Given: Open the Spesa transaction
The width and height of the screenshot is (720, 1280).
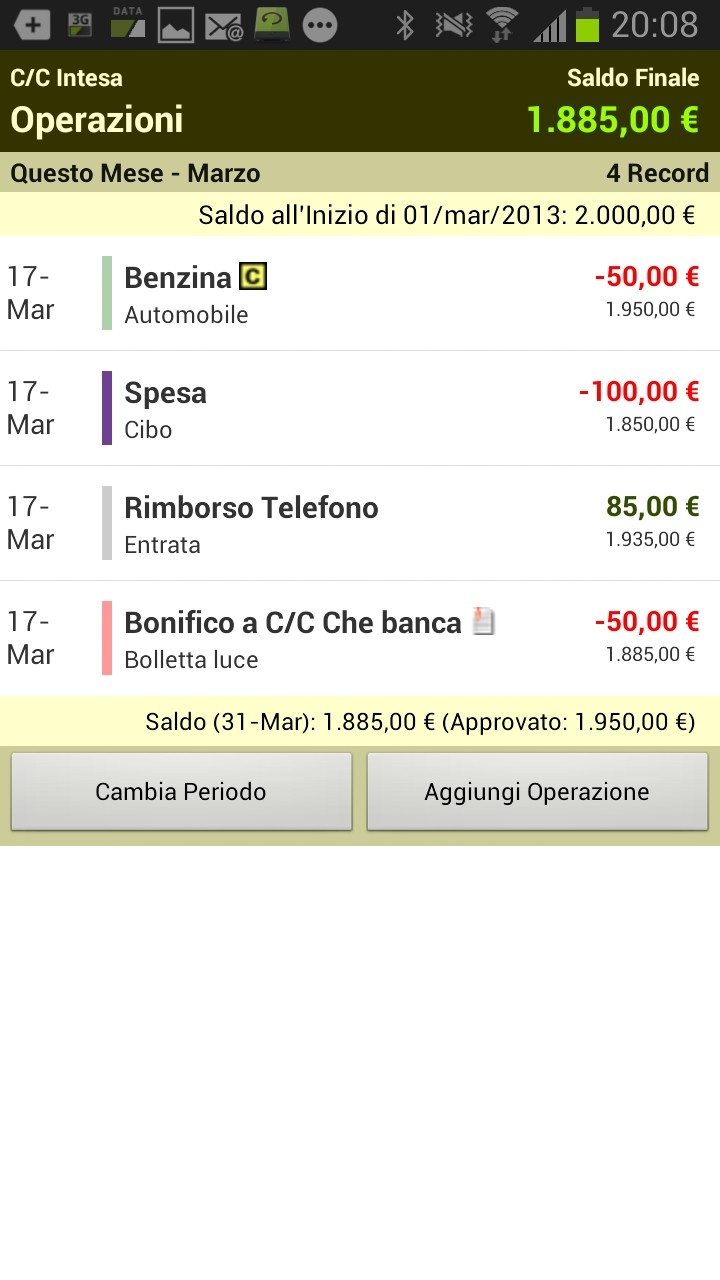Looking at the screenshot, I should click(360, 408).
